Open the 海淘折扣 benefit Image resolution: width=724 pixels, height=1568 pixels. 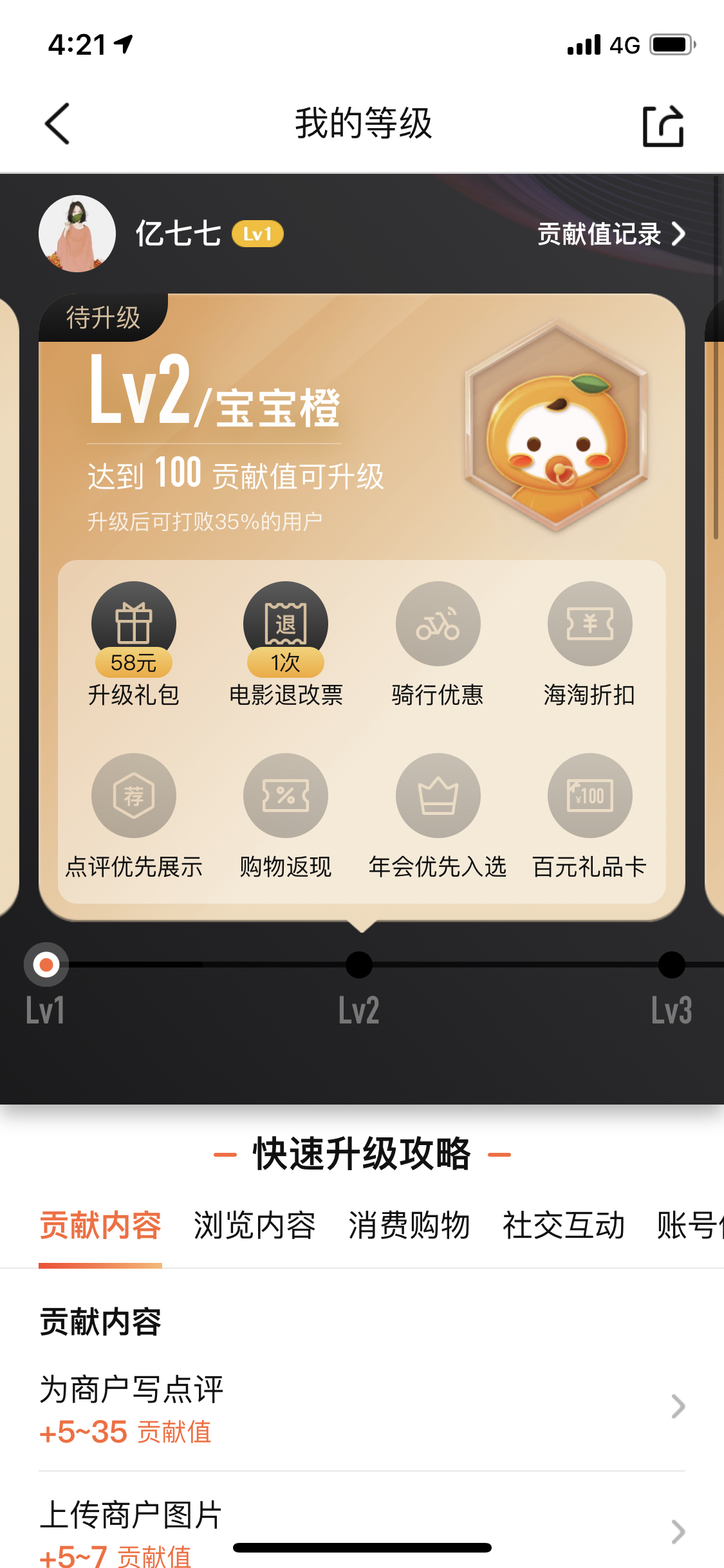point(589,644)
